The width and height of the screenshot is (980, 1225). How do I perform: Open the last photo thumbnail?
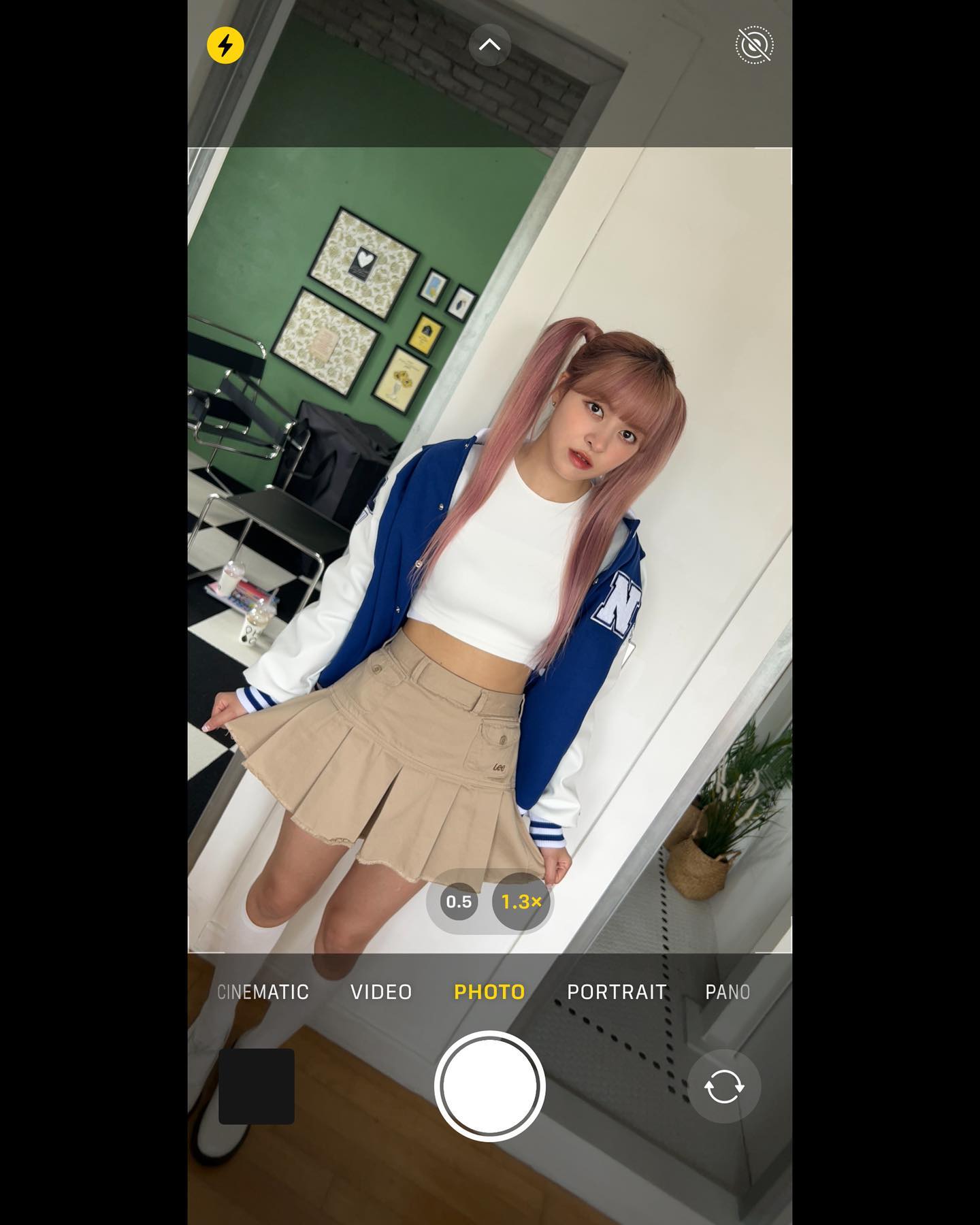(x=257, y=1086)
